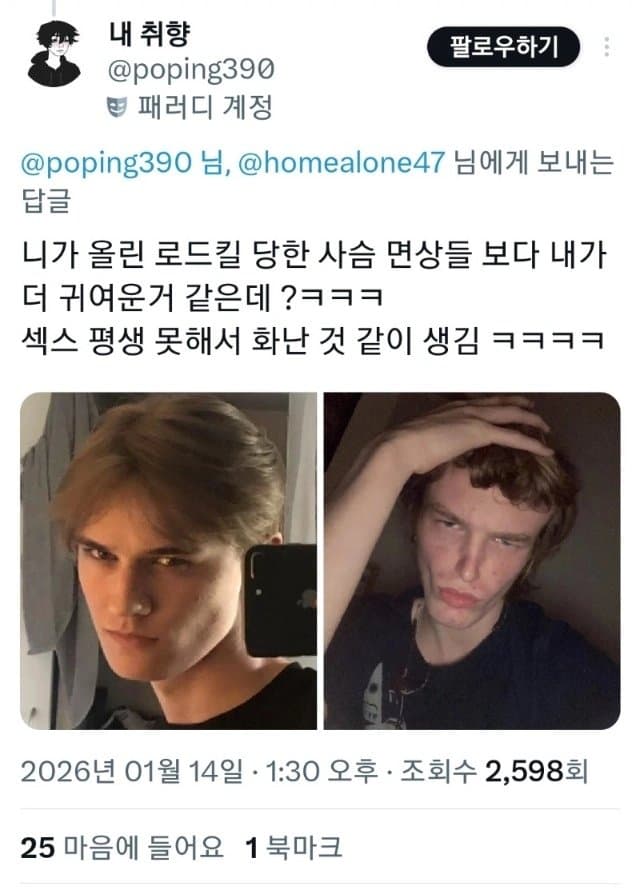Open the @poping390 account handle
Screen dimensions: 640x894
pyautogui.click(x=190, y=72)
